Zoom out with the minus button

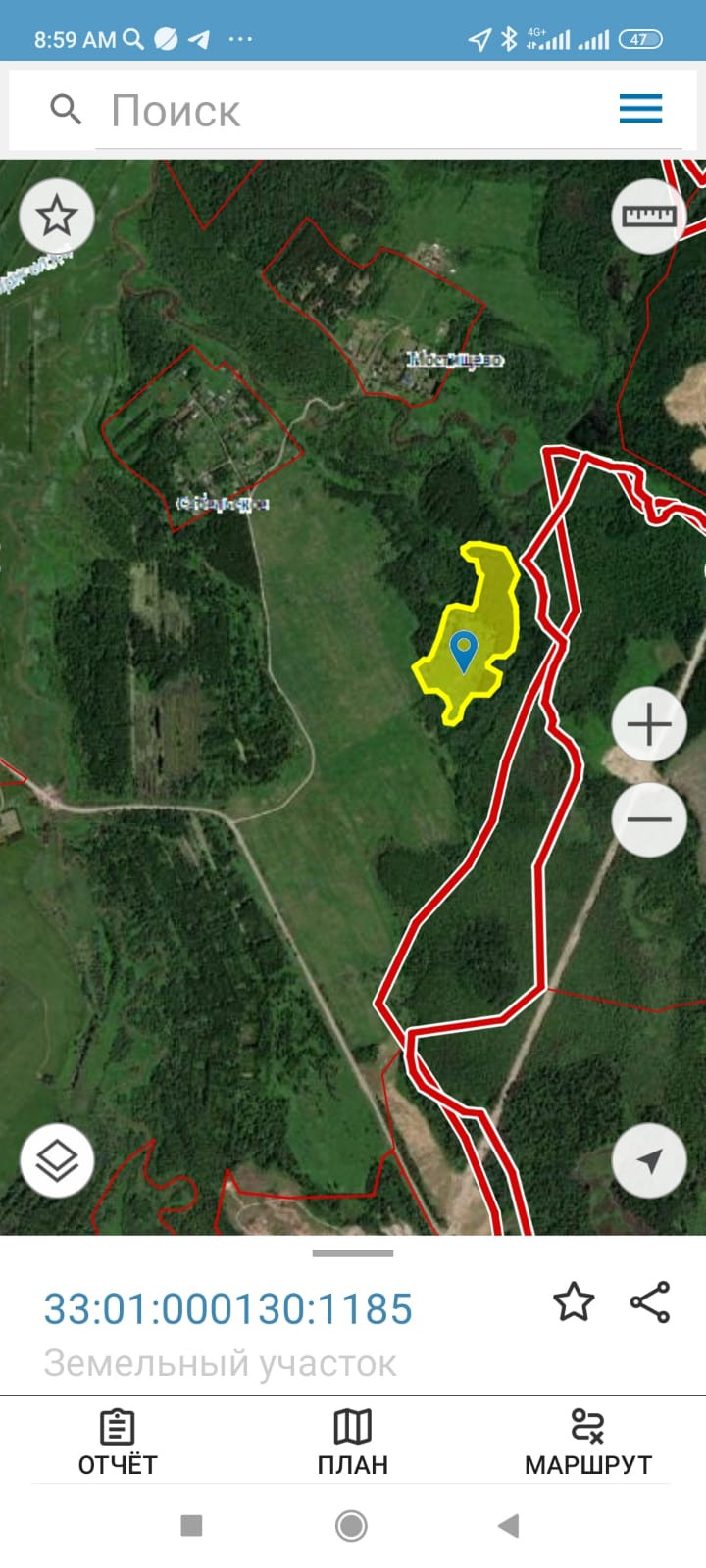[649, 819]
